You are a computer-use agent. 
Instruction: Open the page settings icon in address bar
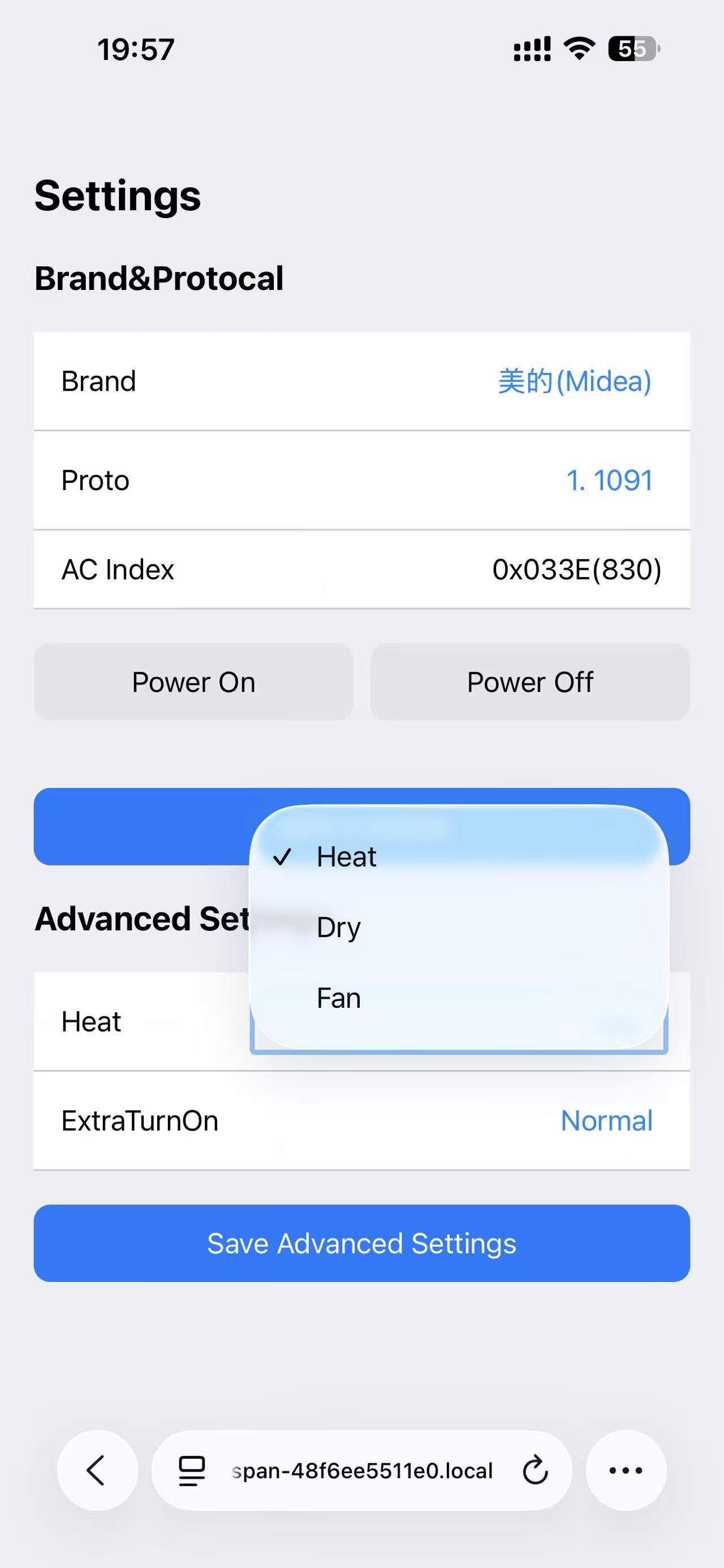(x=191, y=1471)
